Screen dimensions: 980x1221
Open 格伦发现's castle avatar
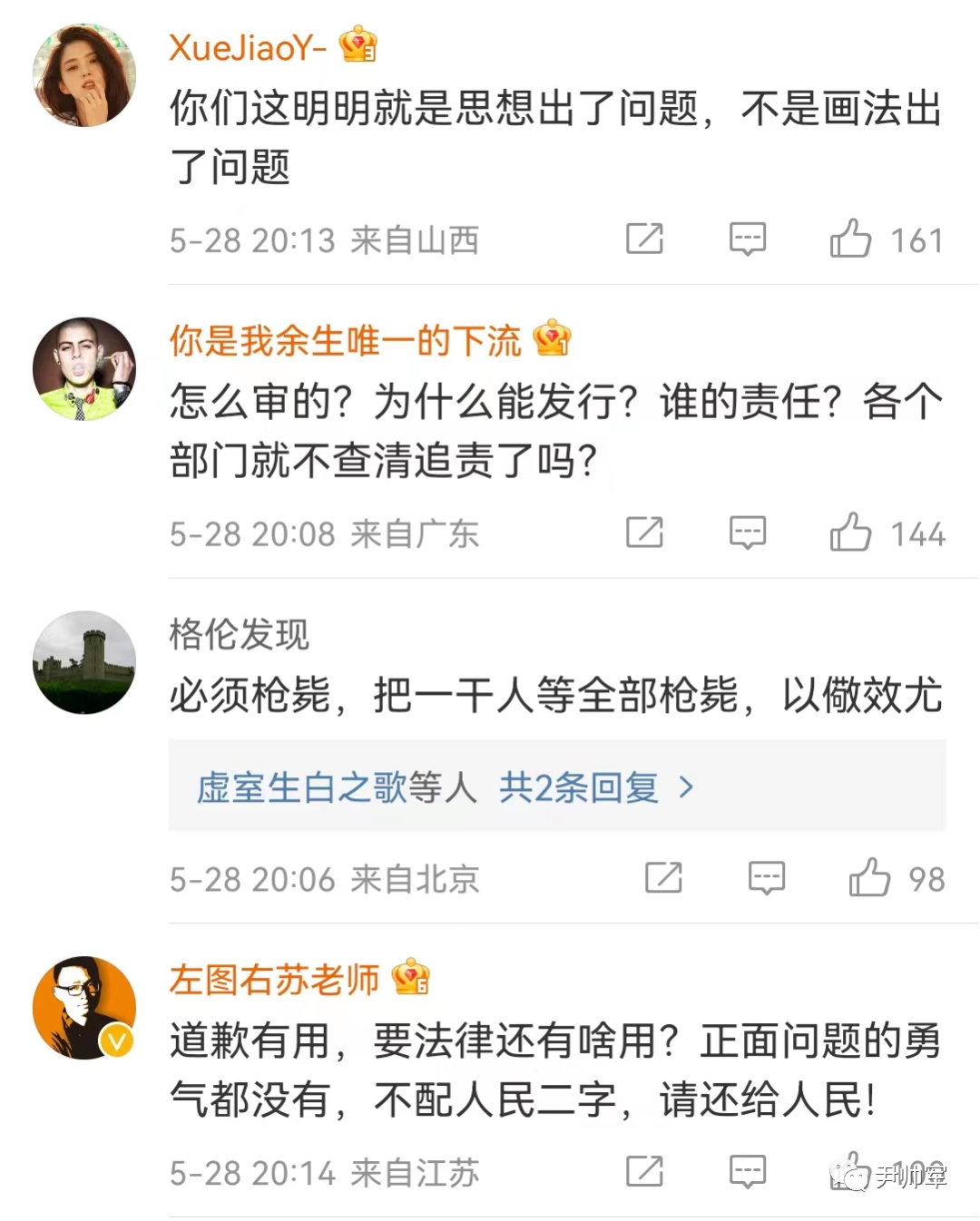[84, 662]
